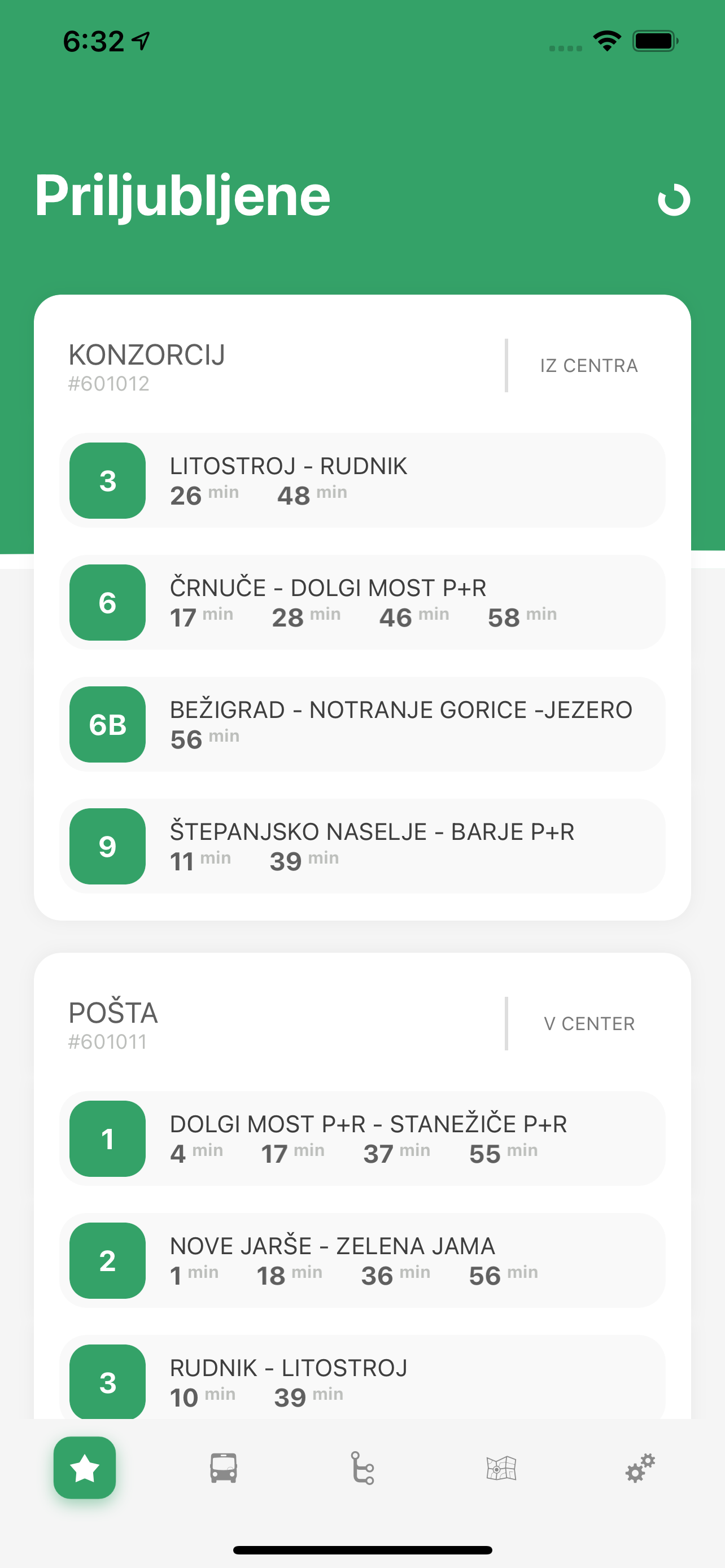The height and width of the screenshot is (1568, 725).
Task: Tap the route 9 badge
Action: (107, 847)
